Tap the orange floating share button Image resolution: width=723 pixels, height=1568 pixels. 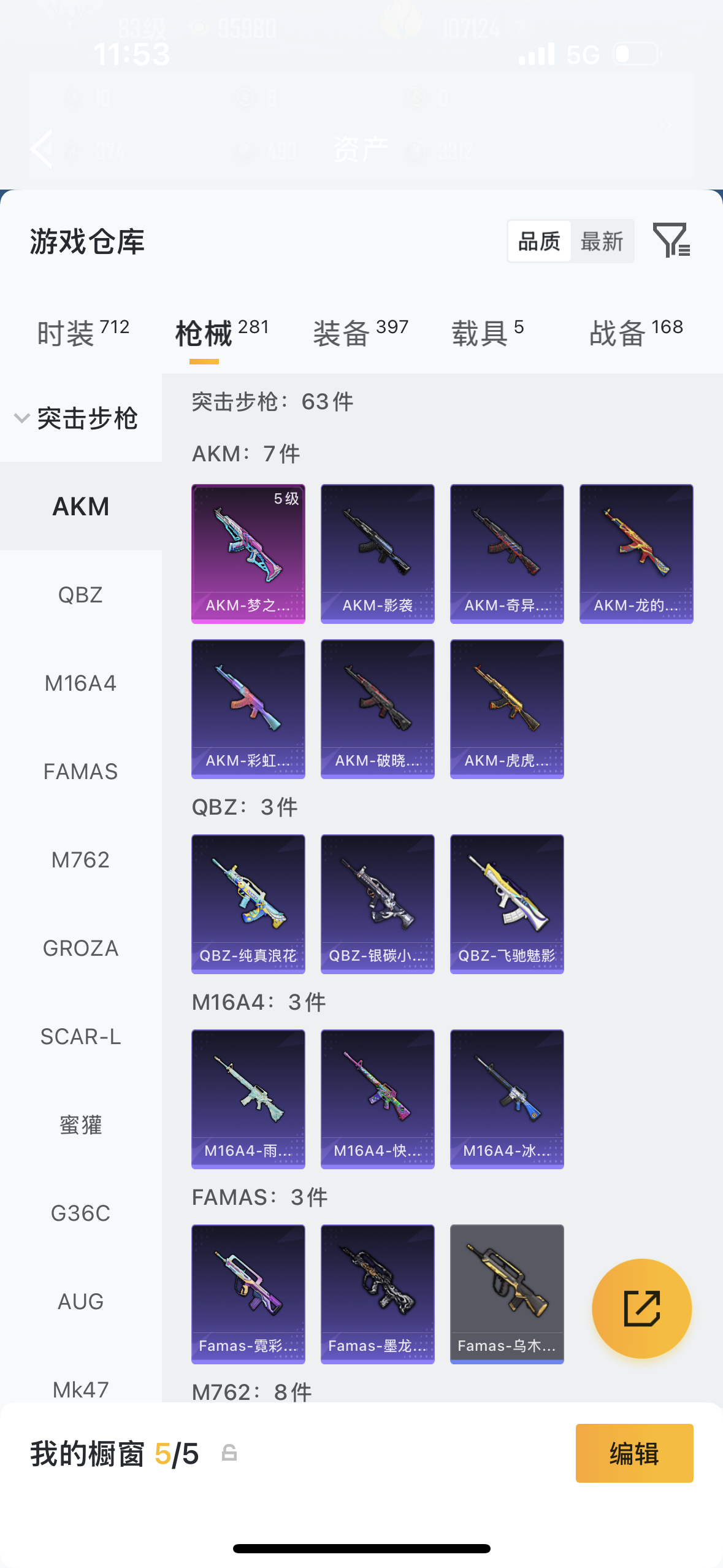(x=642, y=1309)
